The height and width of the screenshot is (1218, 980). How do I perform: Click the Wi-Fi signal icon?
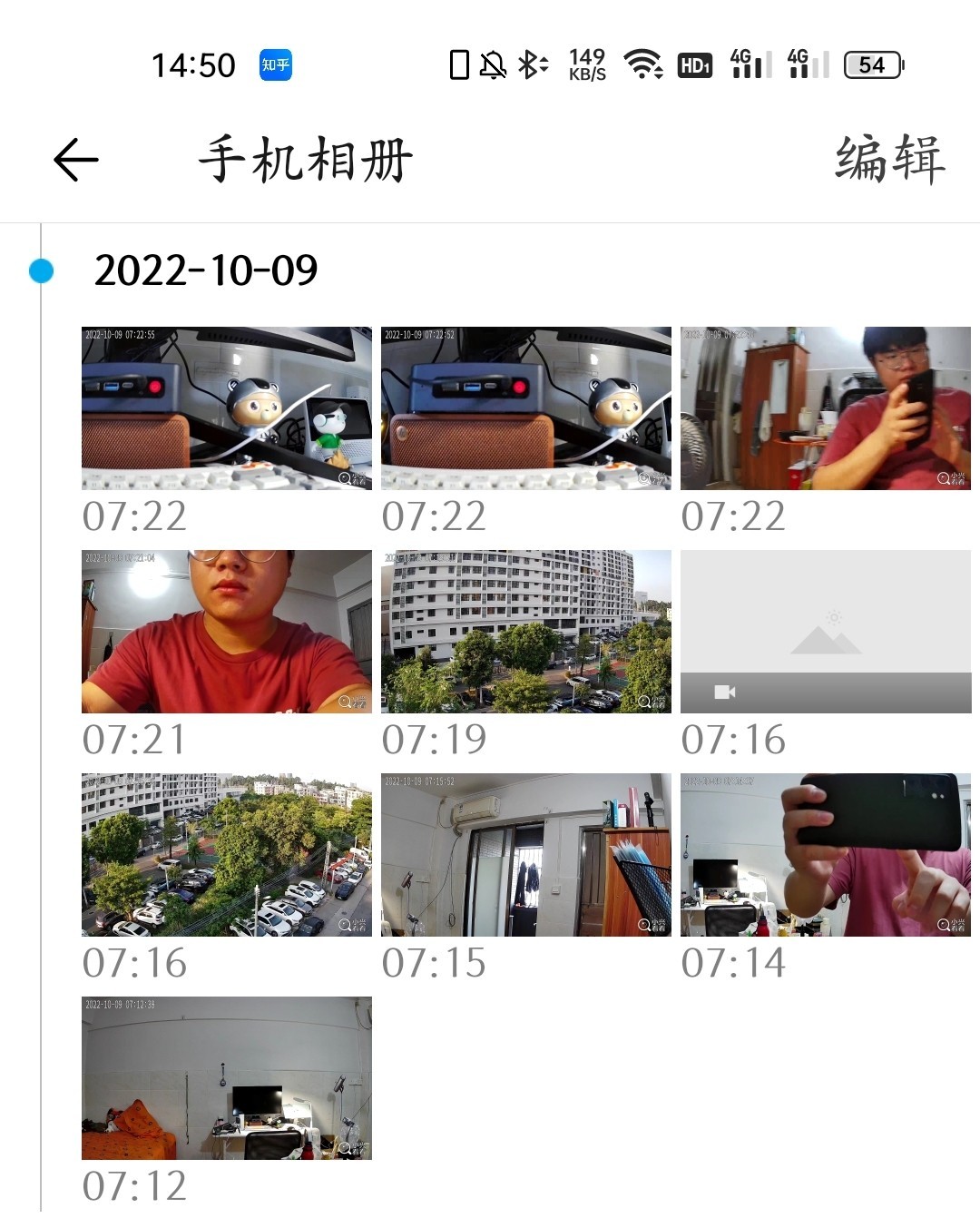coord(642,64)
